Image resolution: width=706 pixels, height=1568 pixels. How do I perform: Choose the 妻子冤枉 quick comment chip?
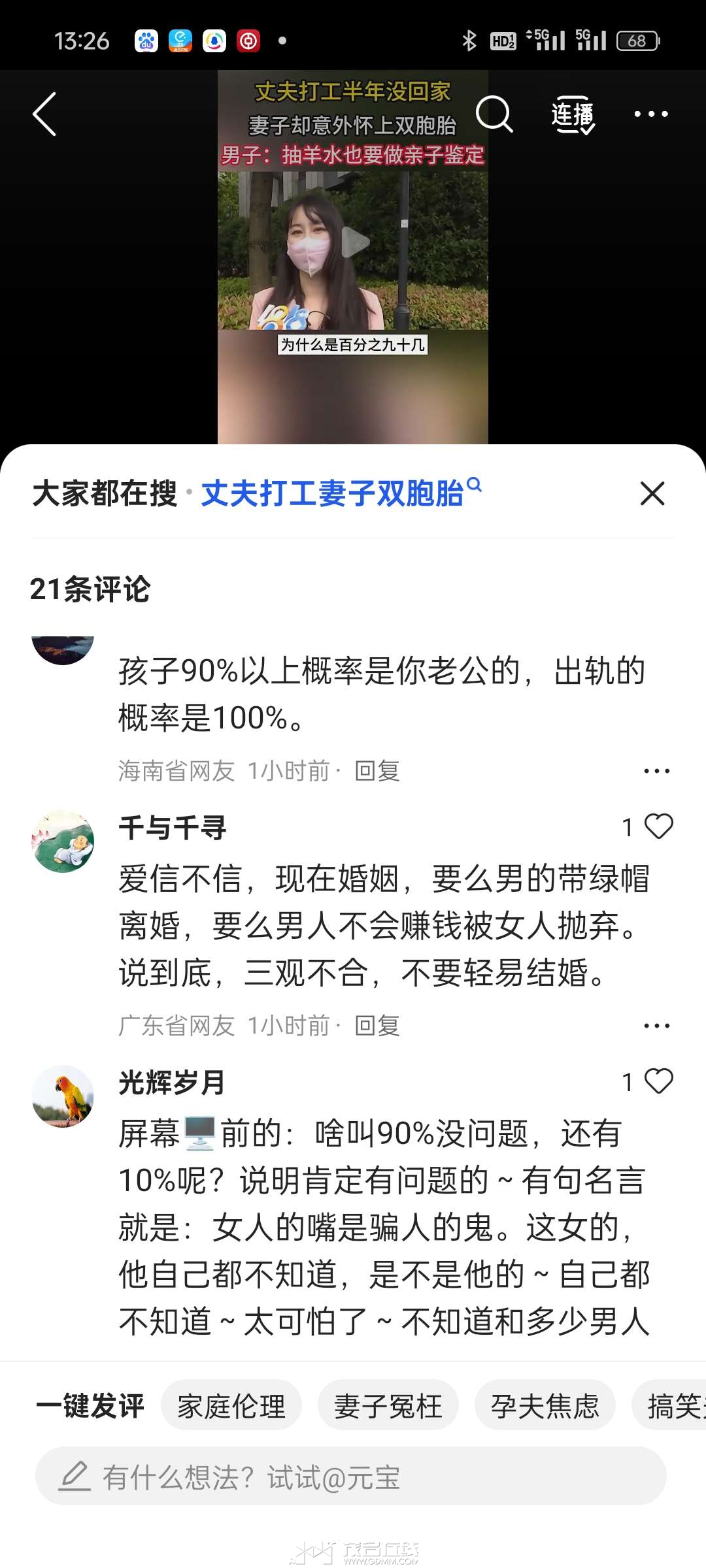(388, 1406)
